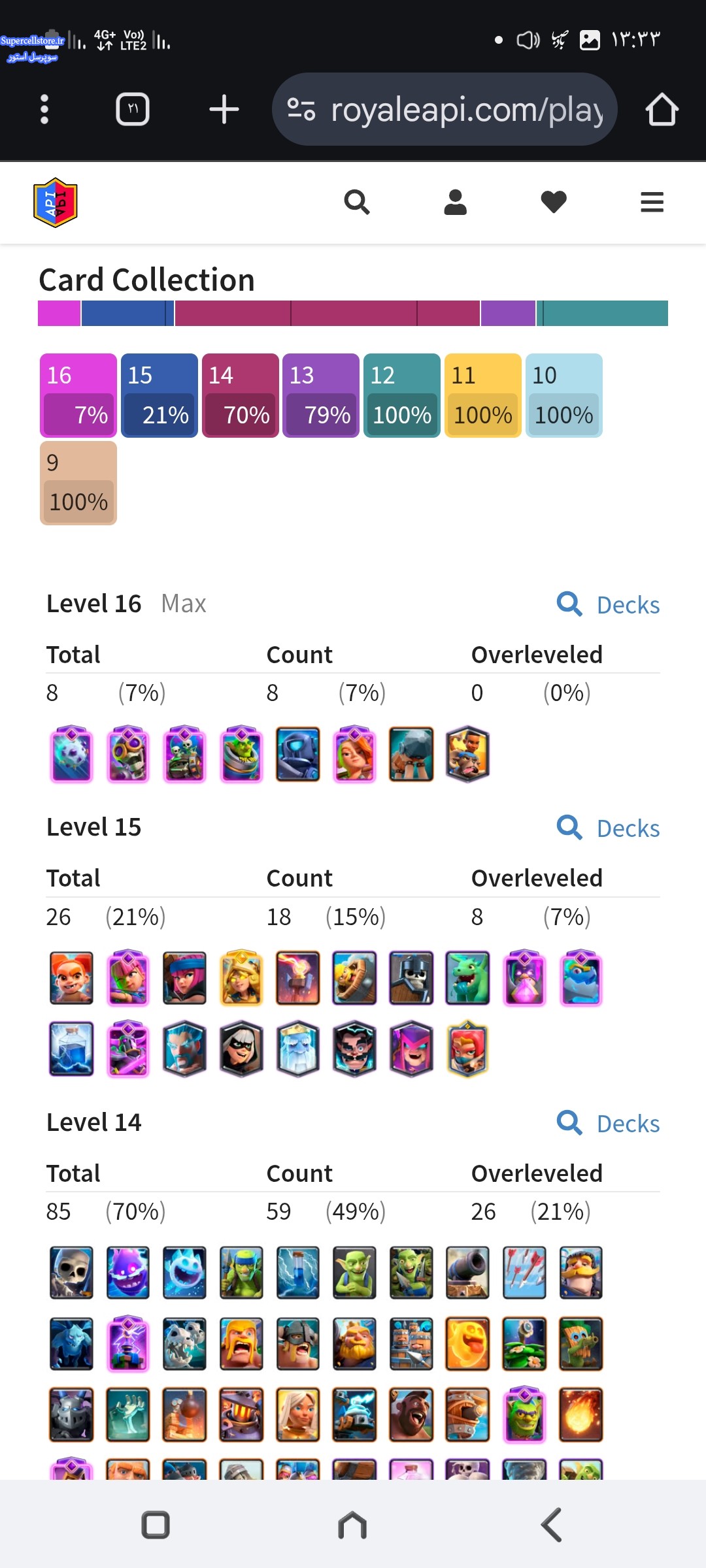Open Decks link for Level 15

[609, 828]
